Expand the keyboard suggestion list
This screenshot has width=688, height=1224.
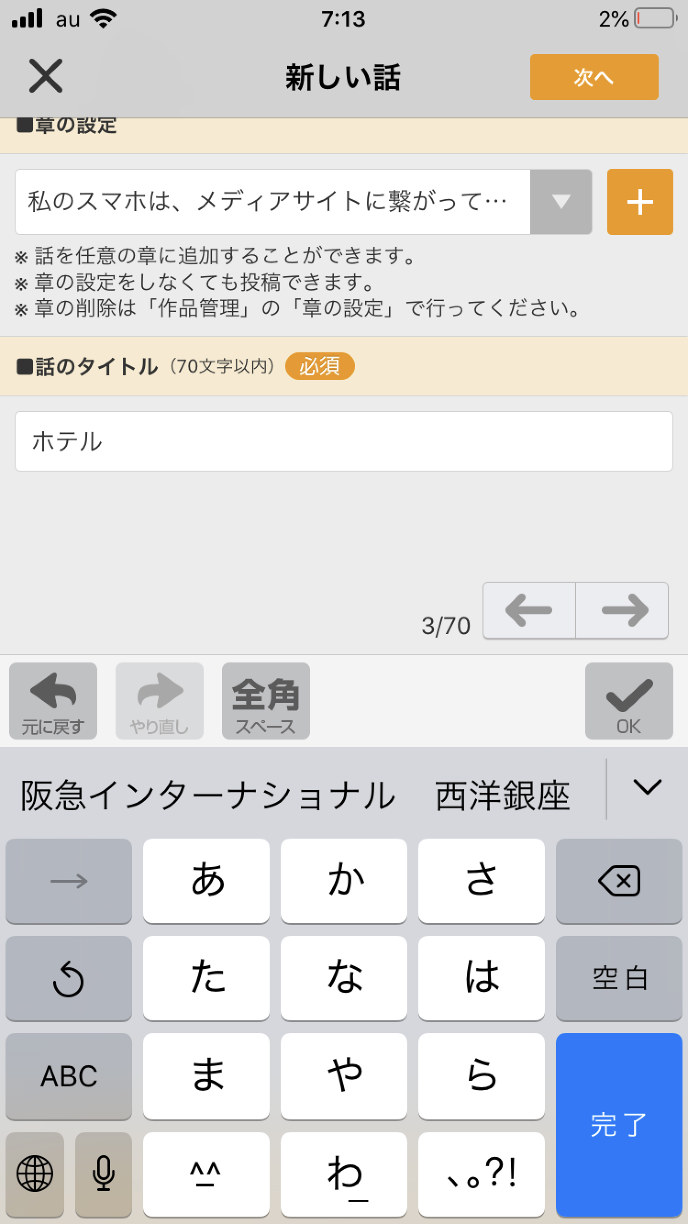[647, 788]
